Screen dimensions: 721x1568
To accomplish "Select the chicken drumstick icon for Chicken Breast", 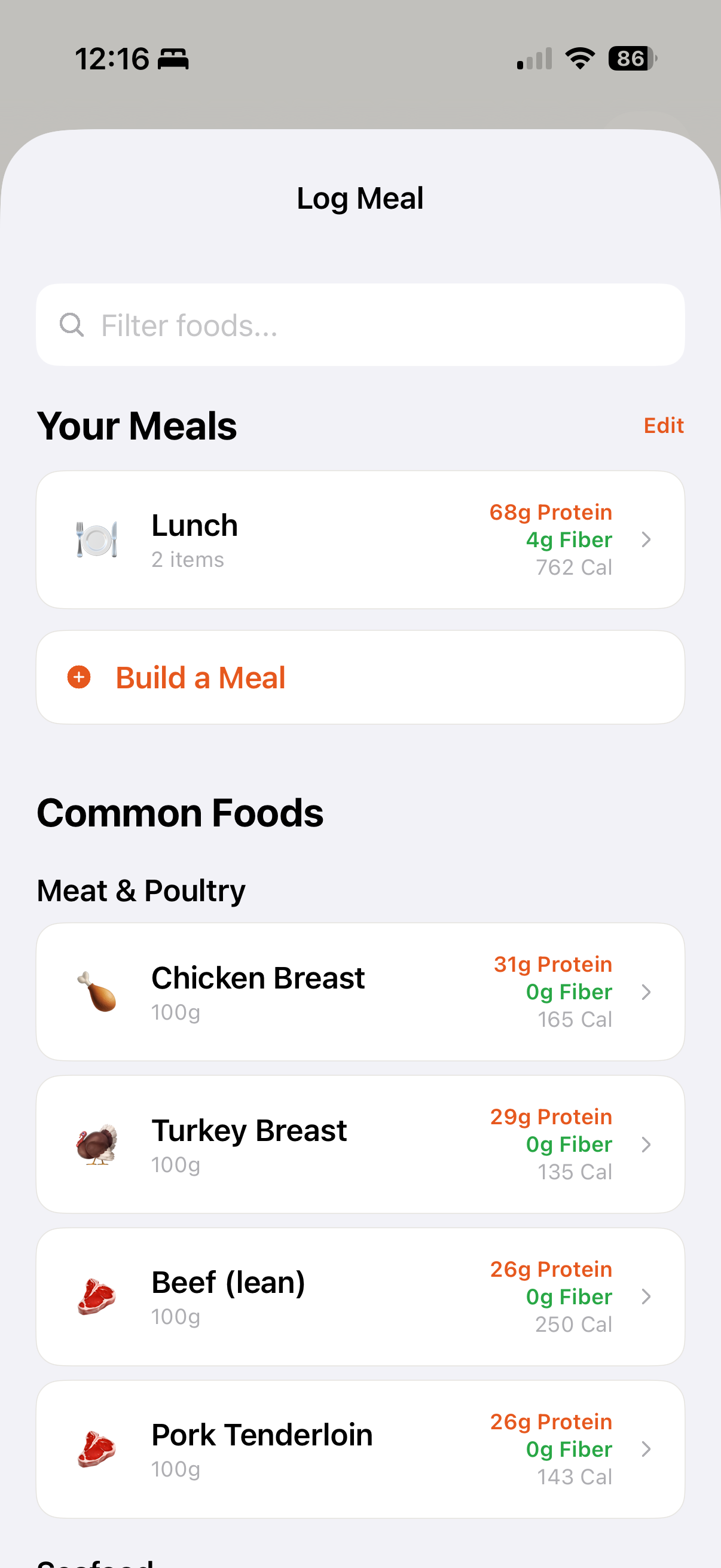I will tap(97, 992).
